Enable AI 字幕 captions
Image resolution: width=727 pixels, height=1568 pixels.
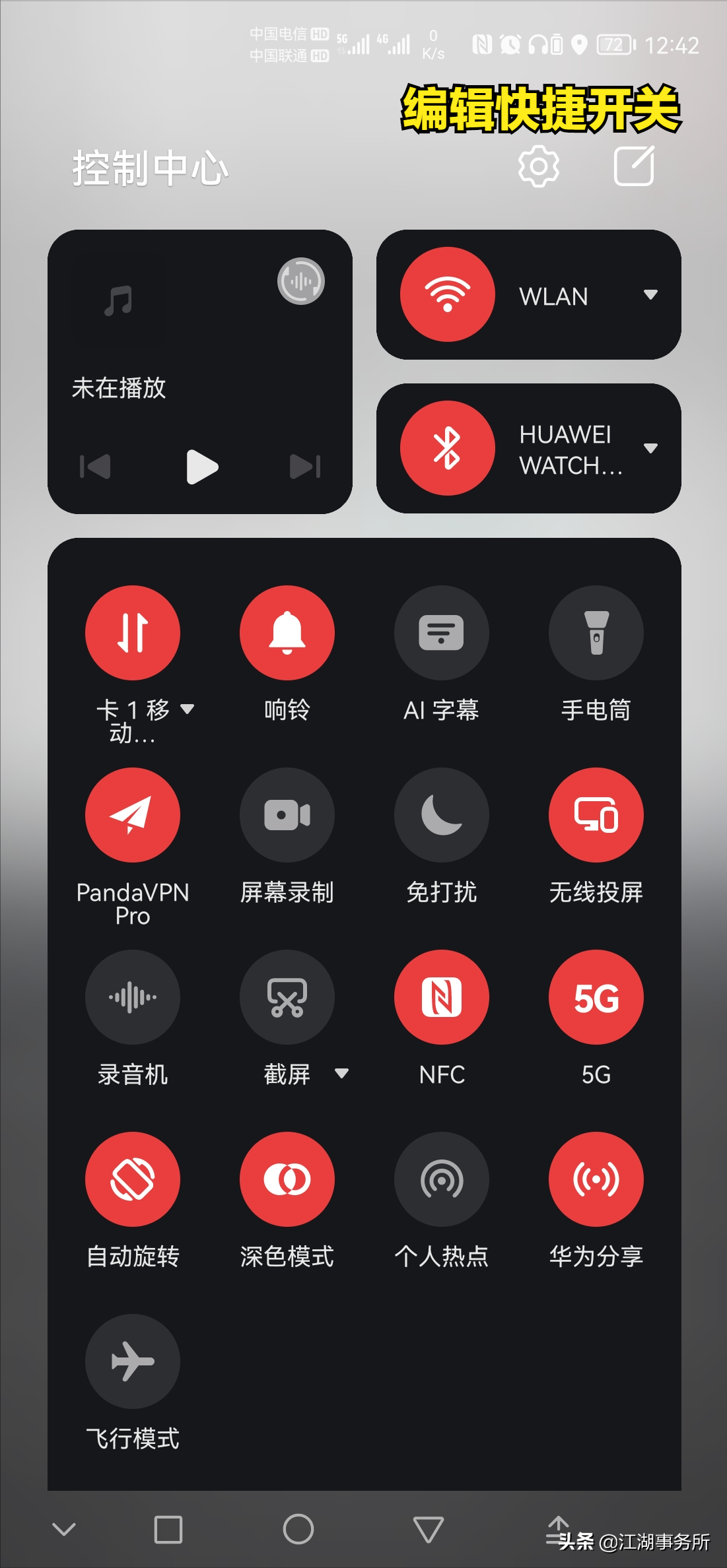click(x=442, y=633)
